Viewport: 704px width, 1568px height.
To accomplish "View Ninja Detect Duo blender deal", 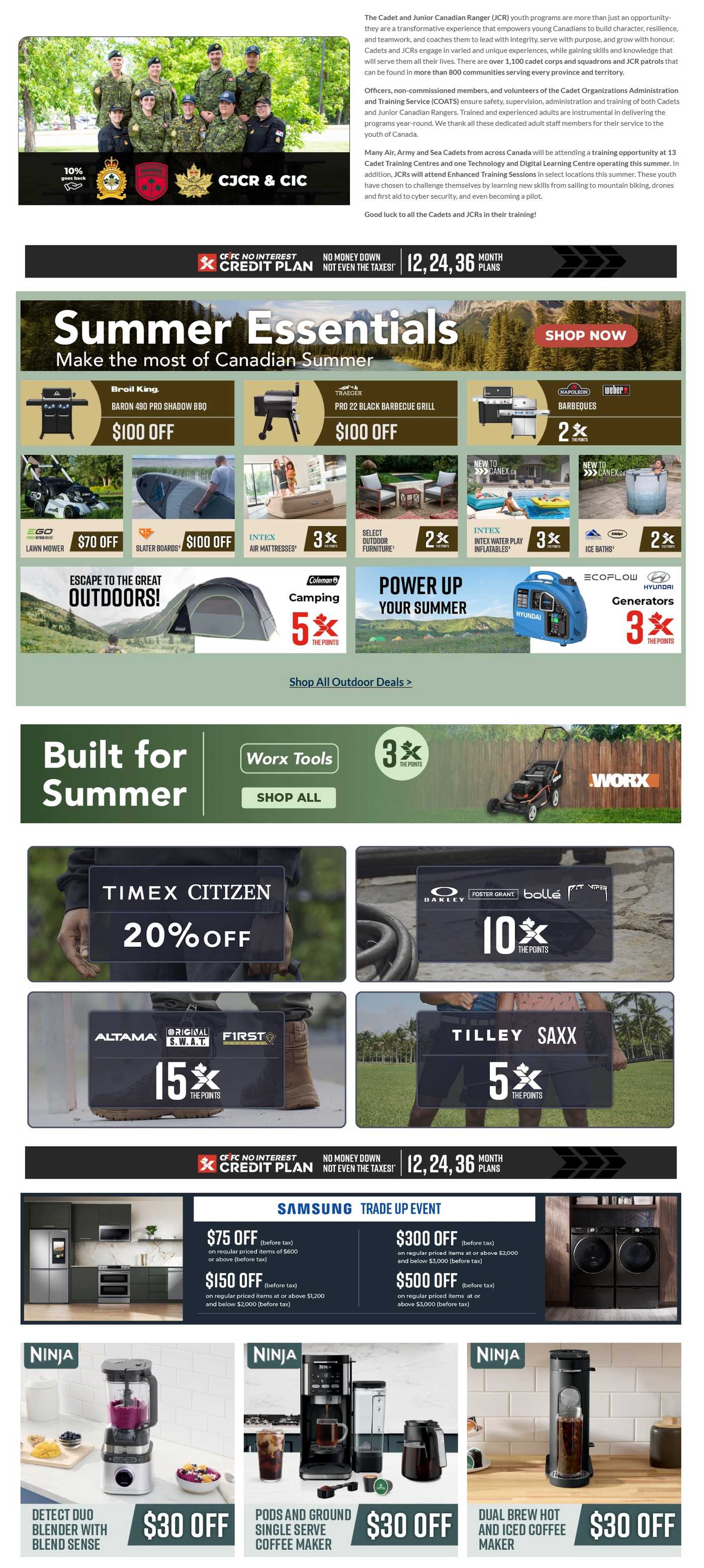I will [x=127, y=1450].
